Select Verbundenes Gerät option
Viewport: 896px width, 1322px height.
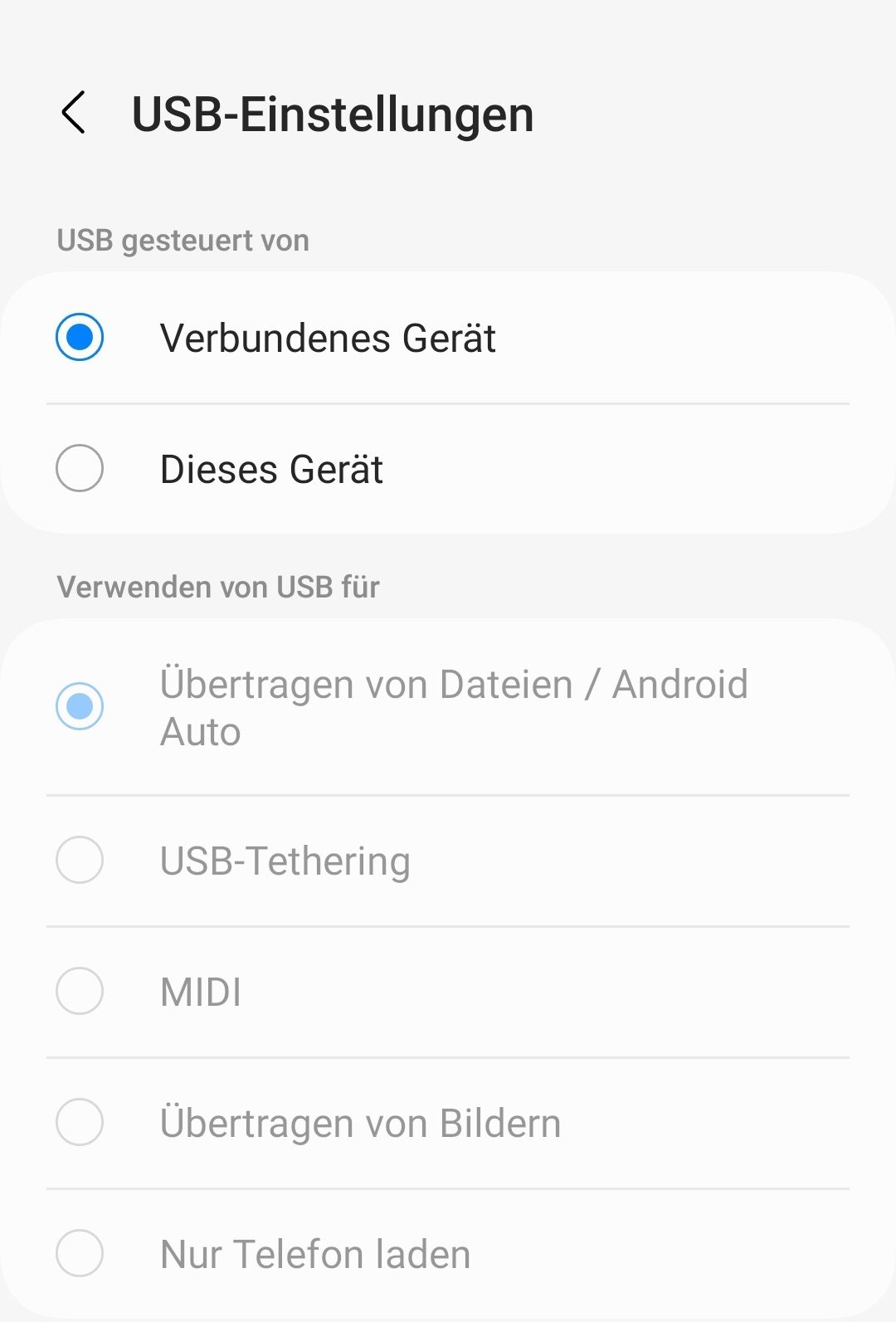80,338
